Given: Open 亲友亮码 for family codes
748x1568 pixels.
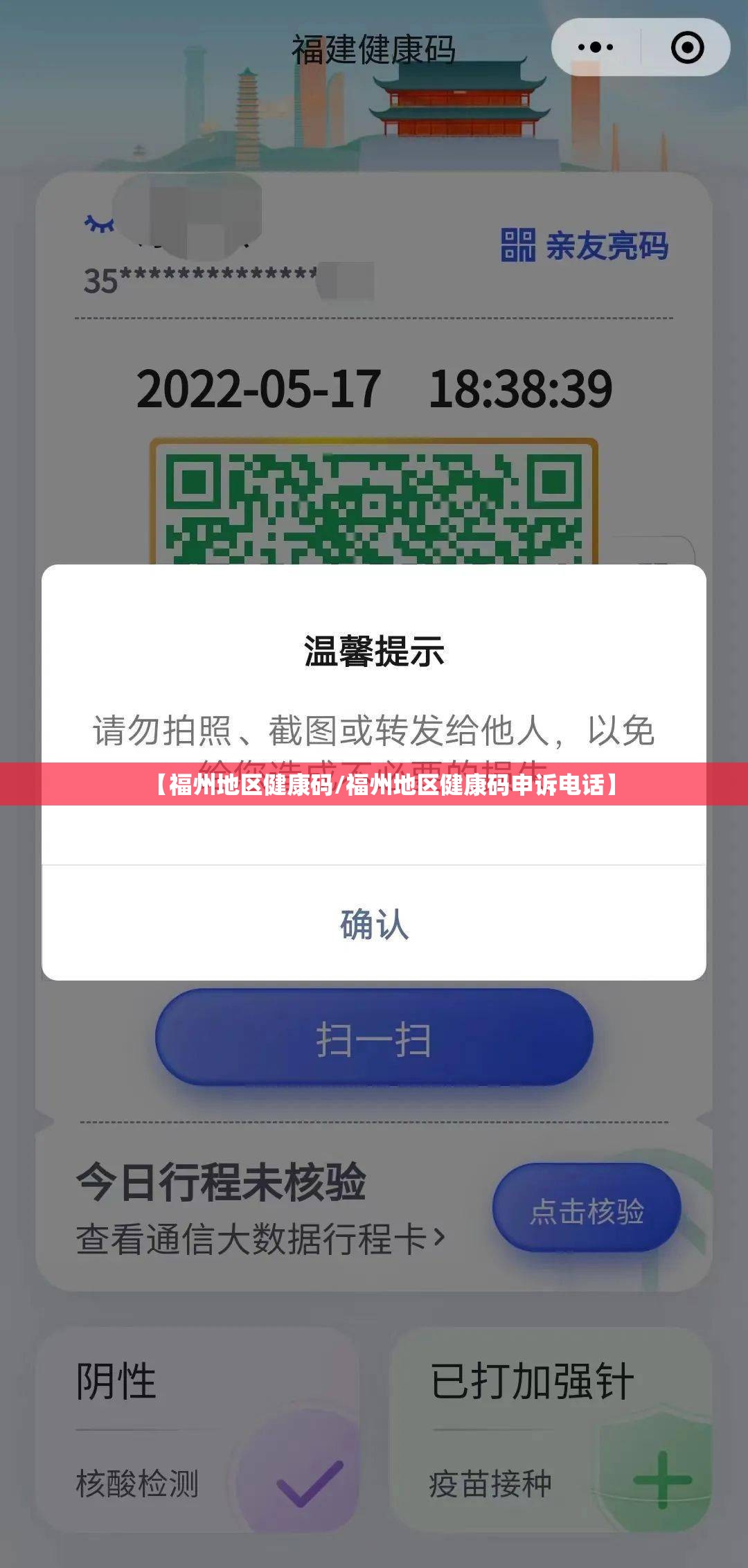Looking at the screenshot, I should pos(585,246).
